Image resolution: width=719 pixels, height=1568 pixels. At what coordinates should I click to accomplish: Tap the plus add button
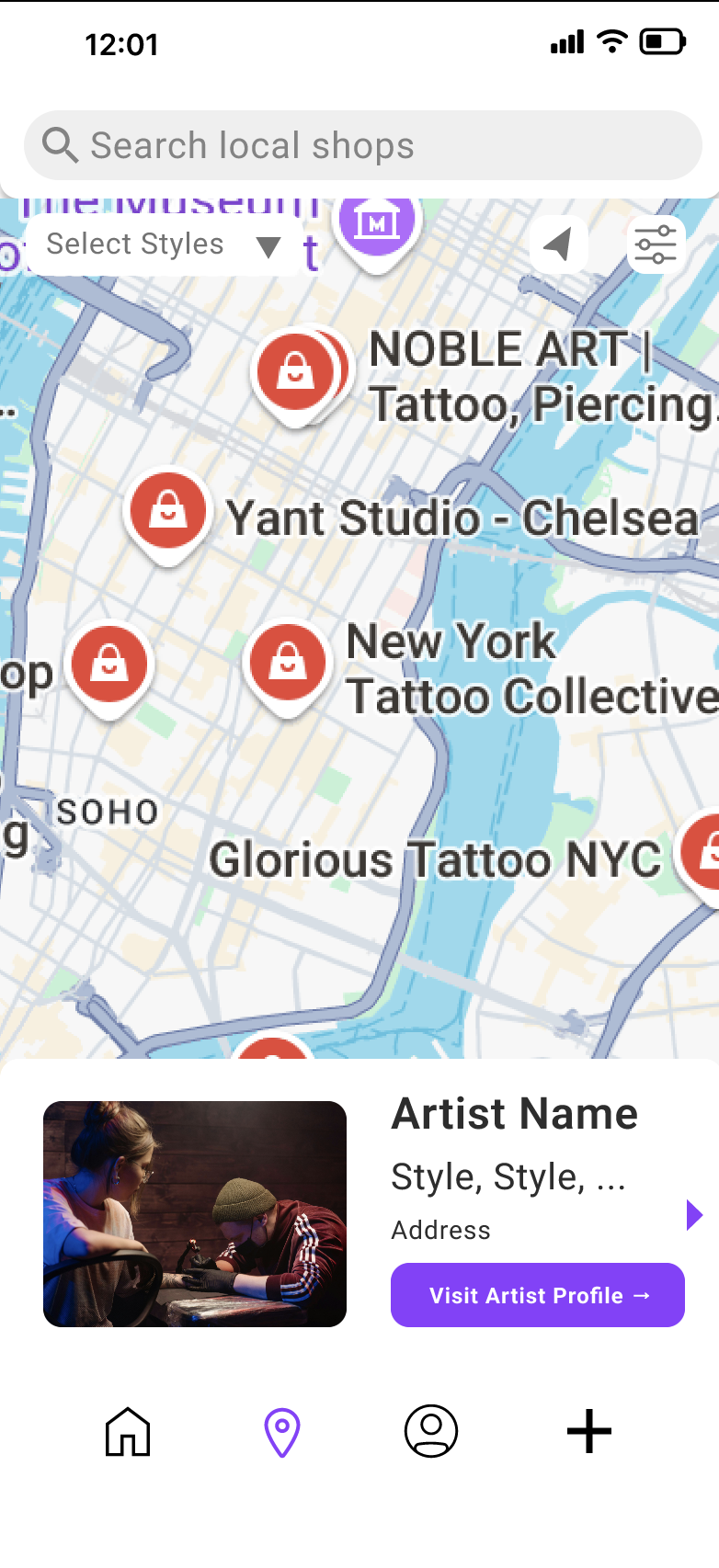pyautogui.click(x=589, y=1431)
